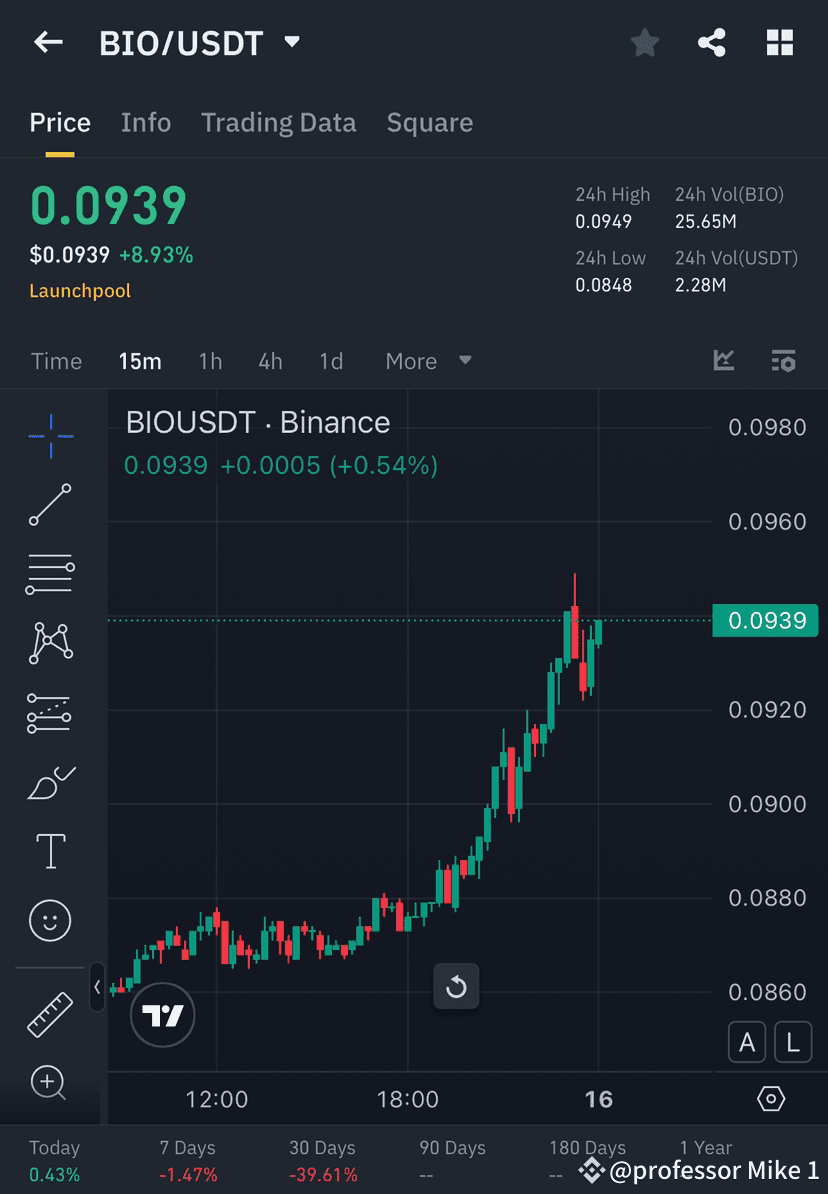Viewport: 828px width, 1194px height.
Task: Select the trend line drawing tool
Action: 50,505
